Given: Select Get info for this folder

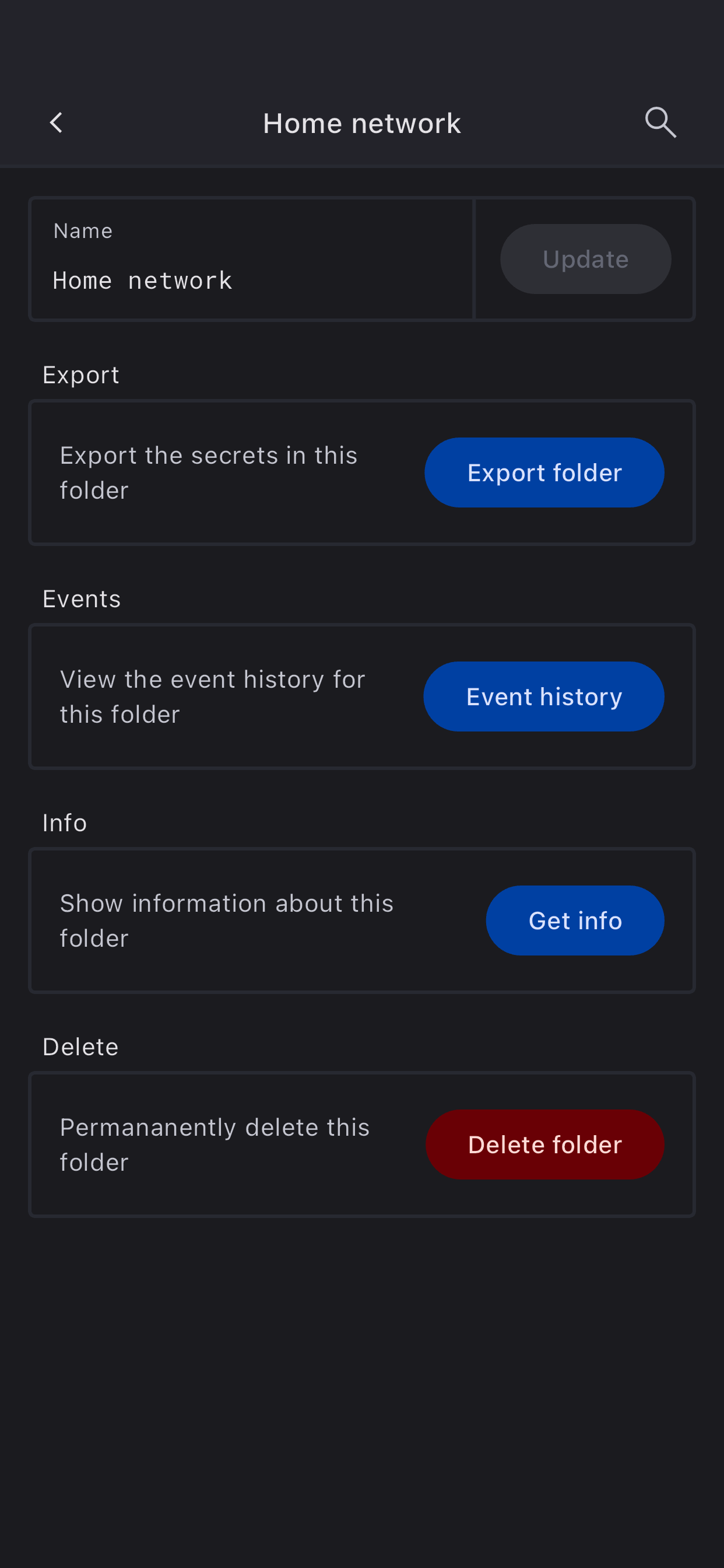Looking at the screenshot, I should click(x=574, y=921).
